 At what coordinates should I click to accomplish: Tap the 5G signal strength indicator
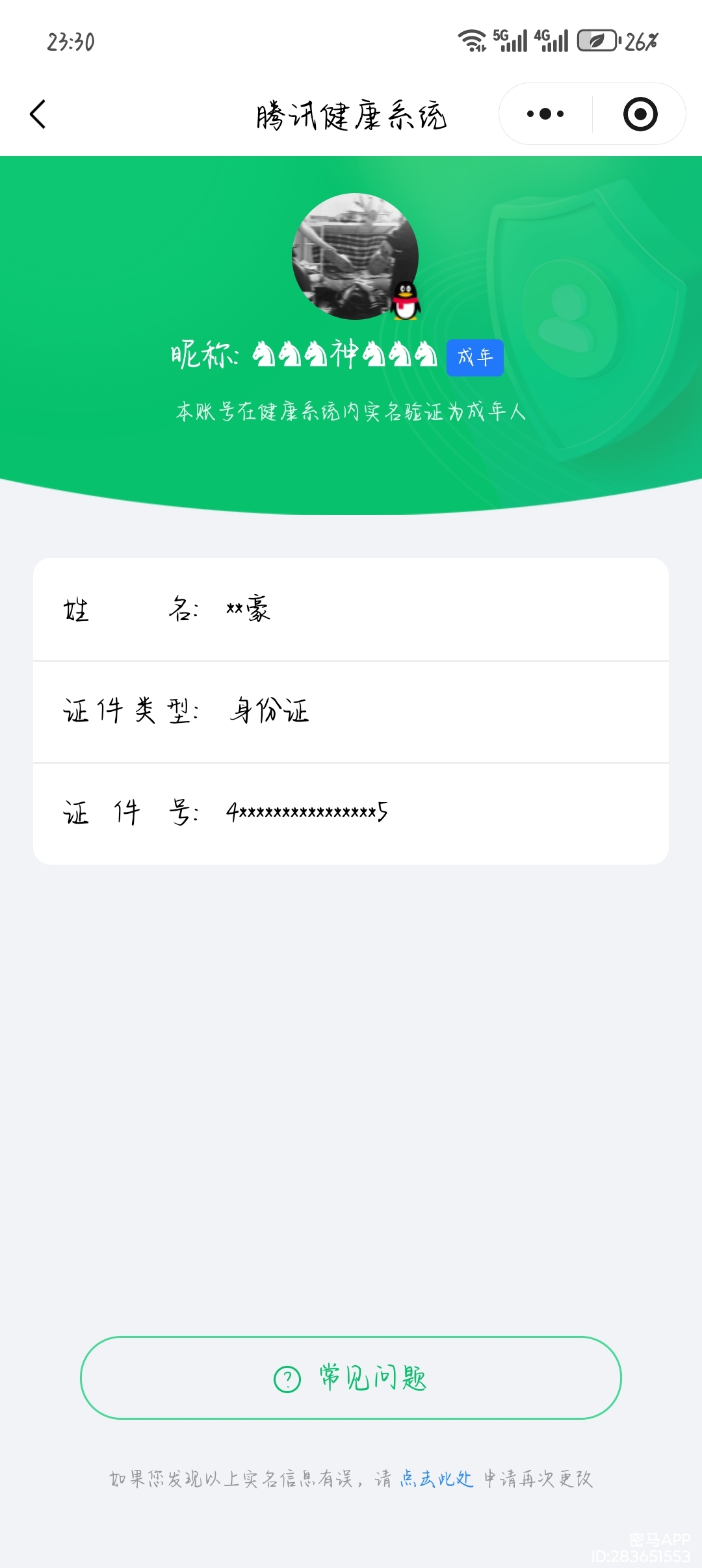coord(513,41)
